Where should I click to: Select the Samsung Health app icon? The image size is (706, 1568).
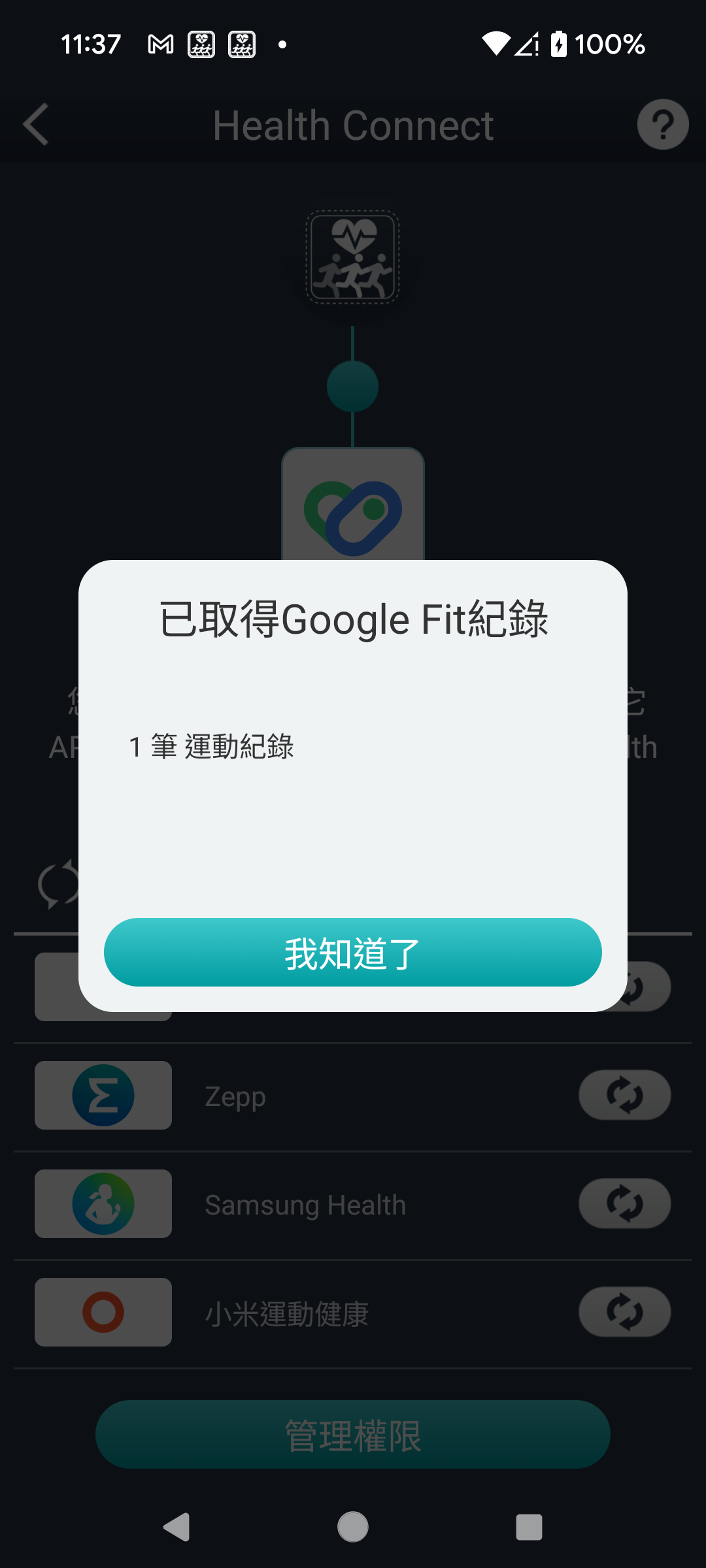(103, 1204)
